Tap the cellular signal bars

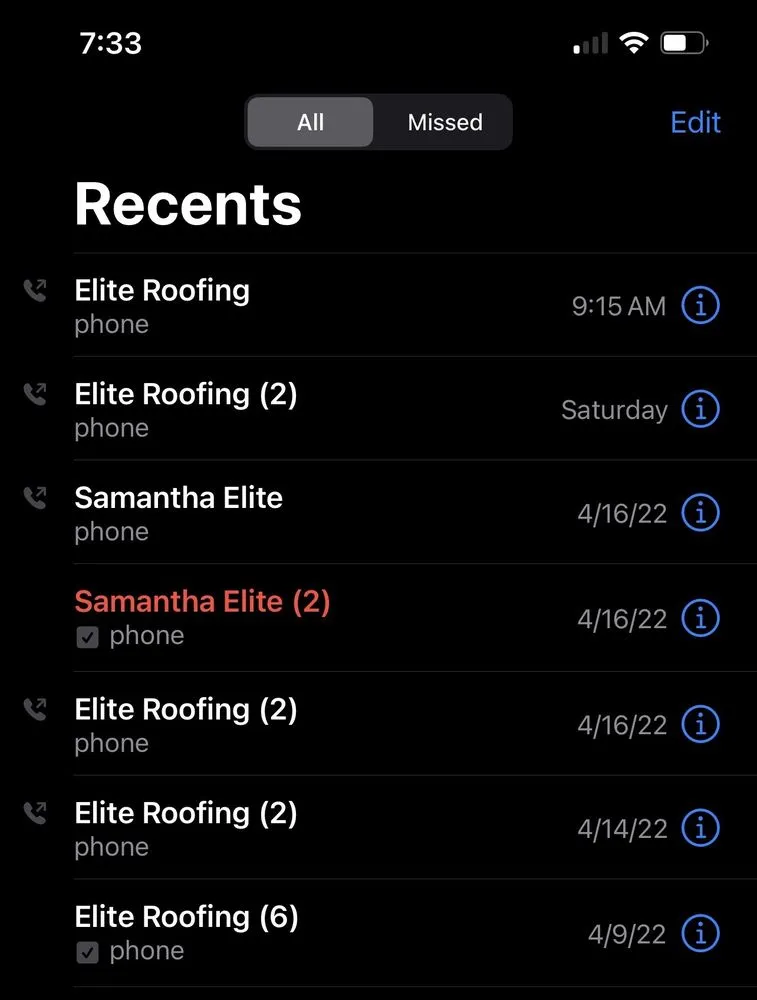click(x=588, y=43)
